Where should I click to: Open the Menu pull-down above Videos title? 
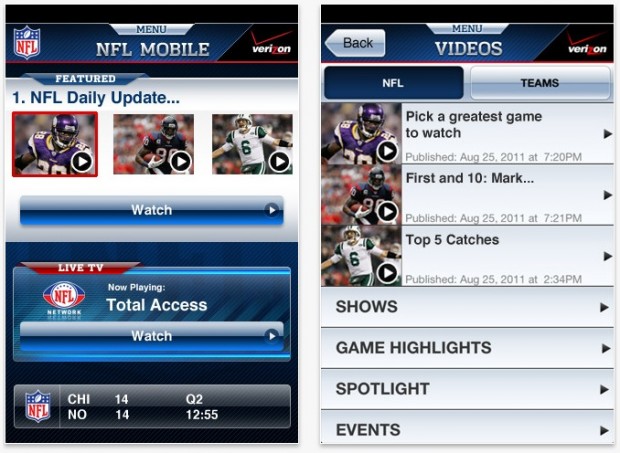pyautogui.click(x=467, y=29)
